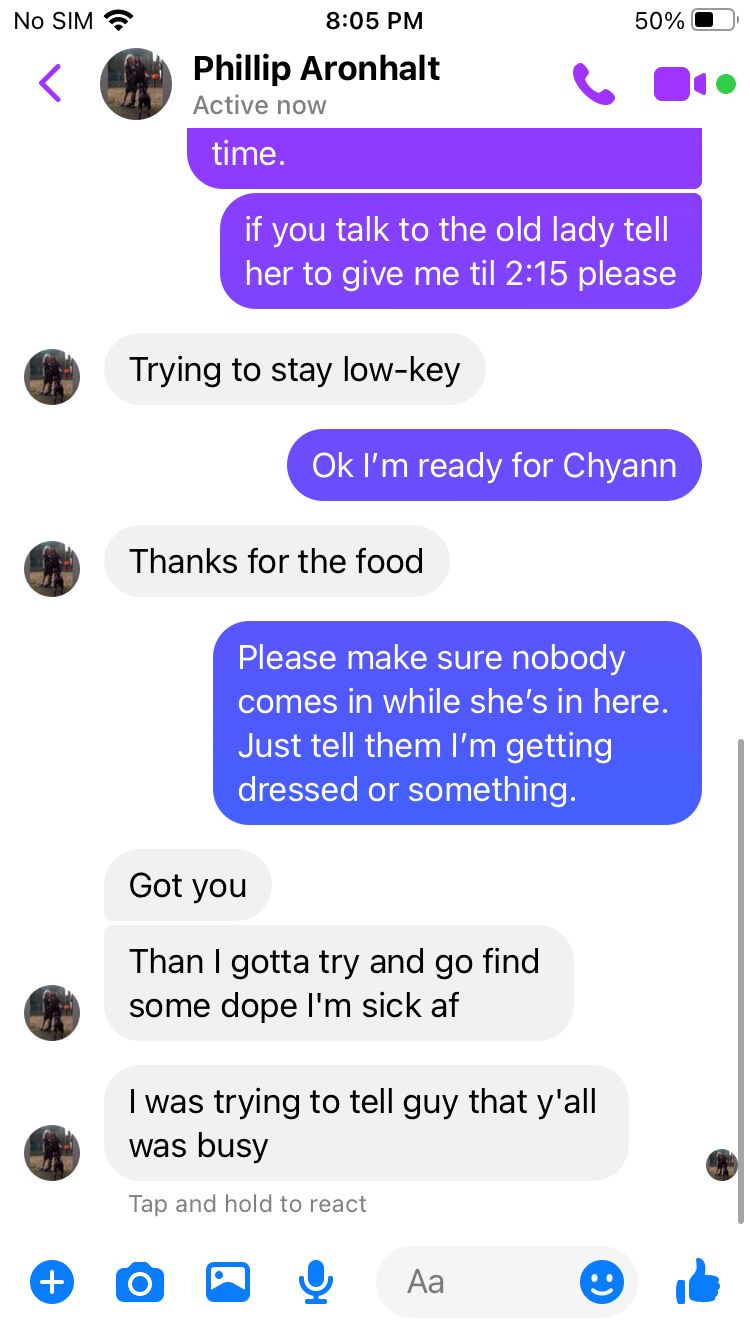The image size is (750, 1334).
Task: Open the camera to take a photo
Action: [140, 1281]
